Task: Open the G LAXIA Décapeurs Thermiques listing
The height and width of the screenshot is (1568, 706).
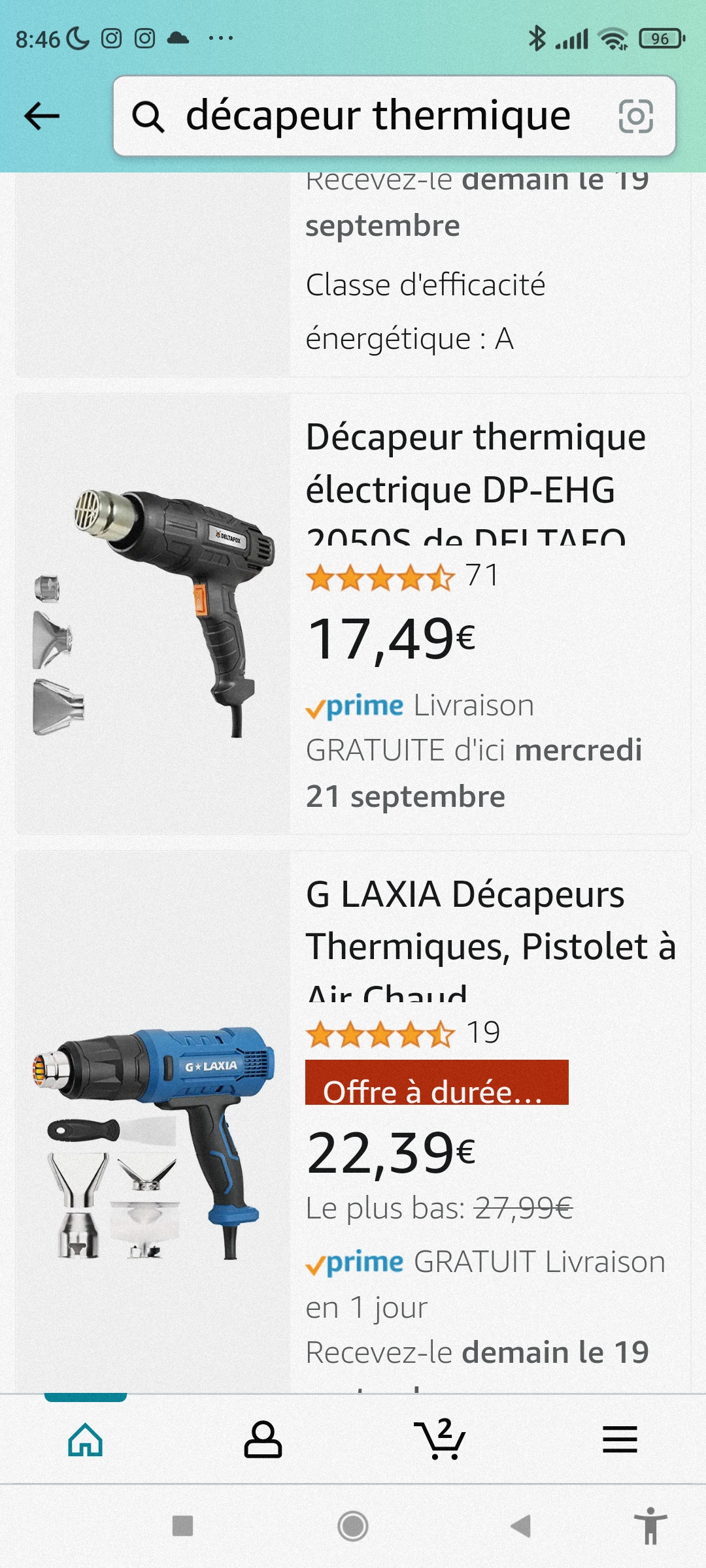Action: [353, 1122]
